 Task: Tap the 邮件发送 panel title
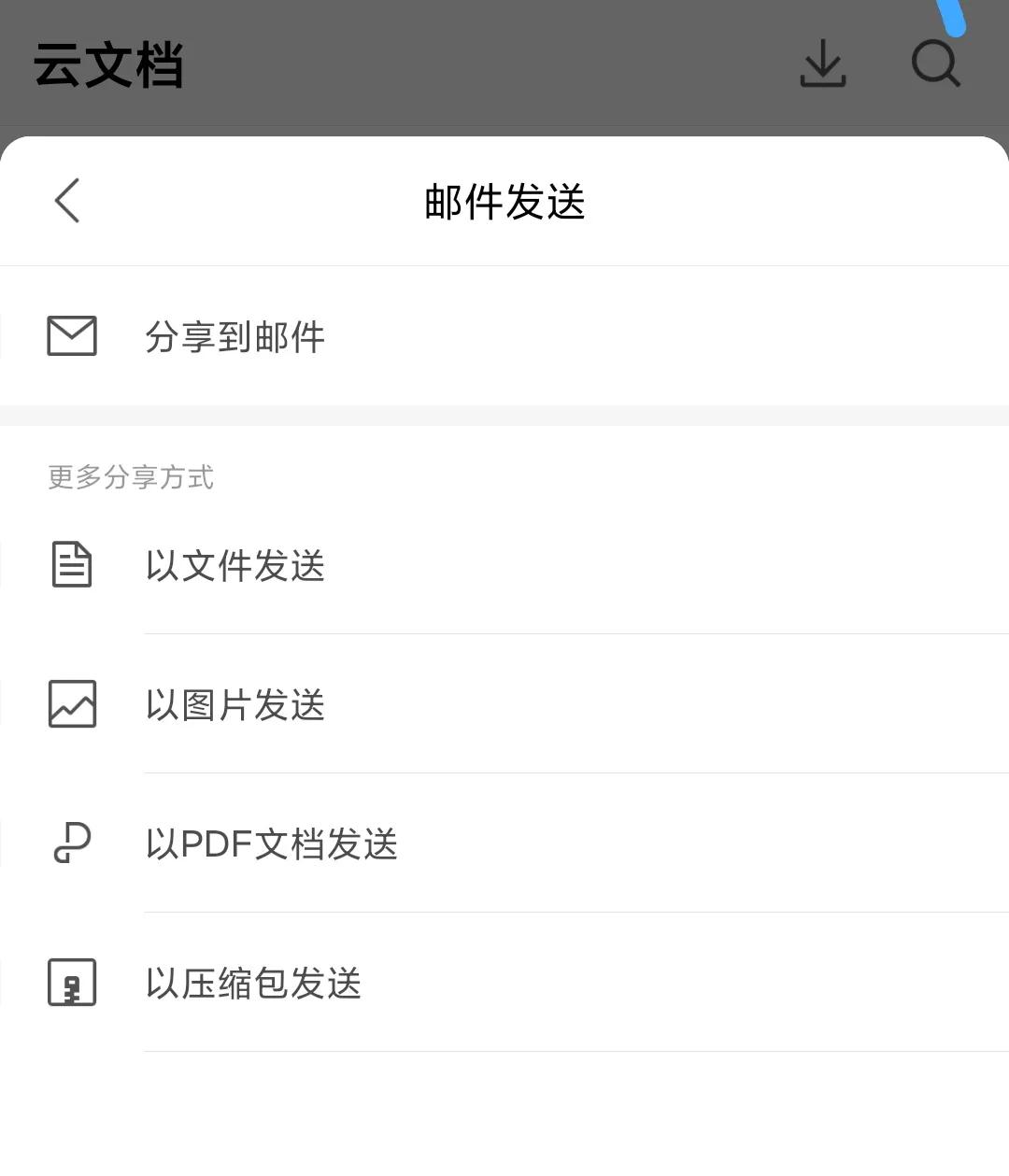click(504, 202)
